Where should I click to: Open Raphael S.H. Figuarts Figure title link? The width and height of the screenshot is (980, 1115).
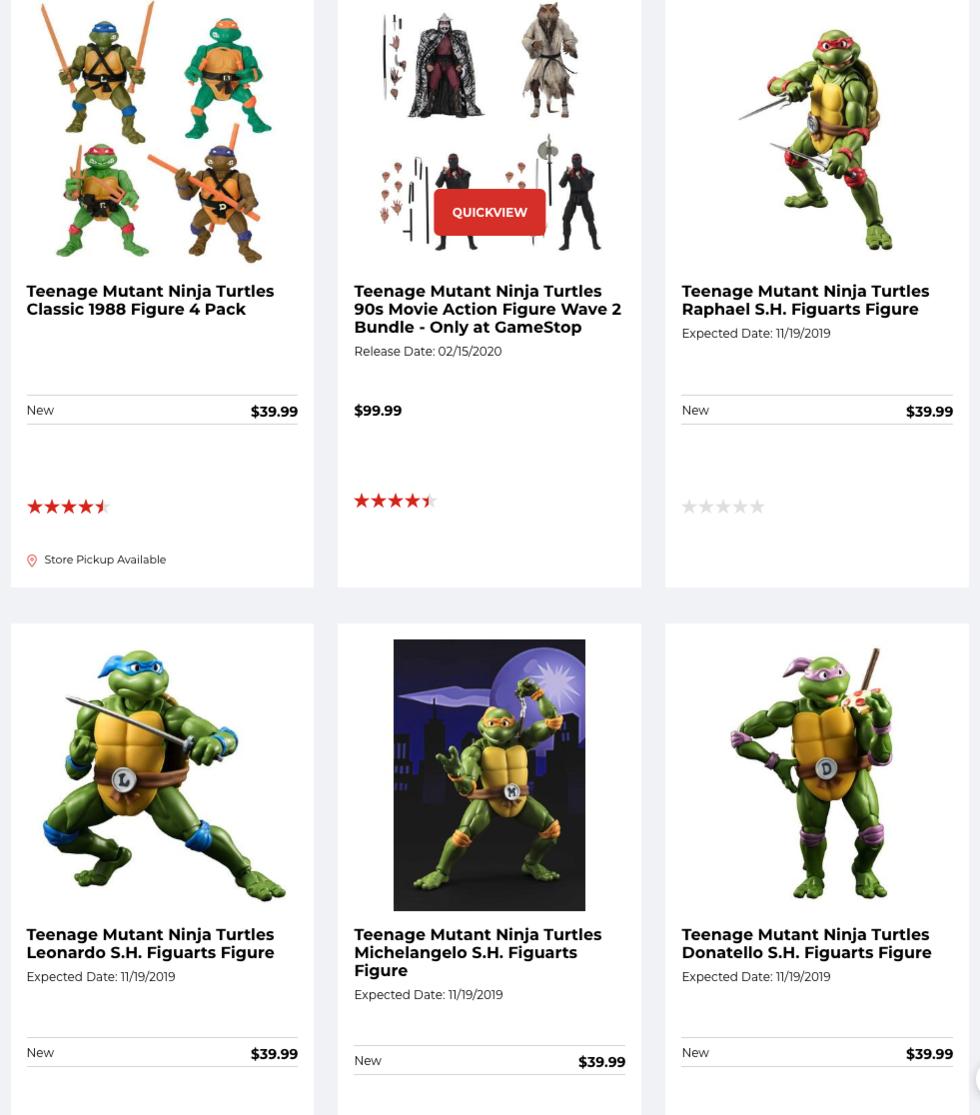tap(805, 300)
